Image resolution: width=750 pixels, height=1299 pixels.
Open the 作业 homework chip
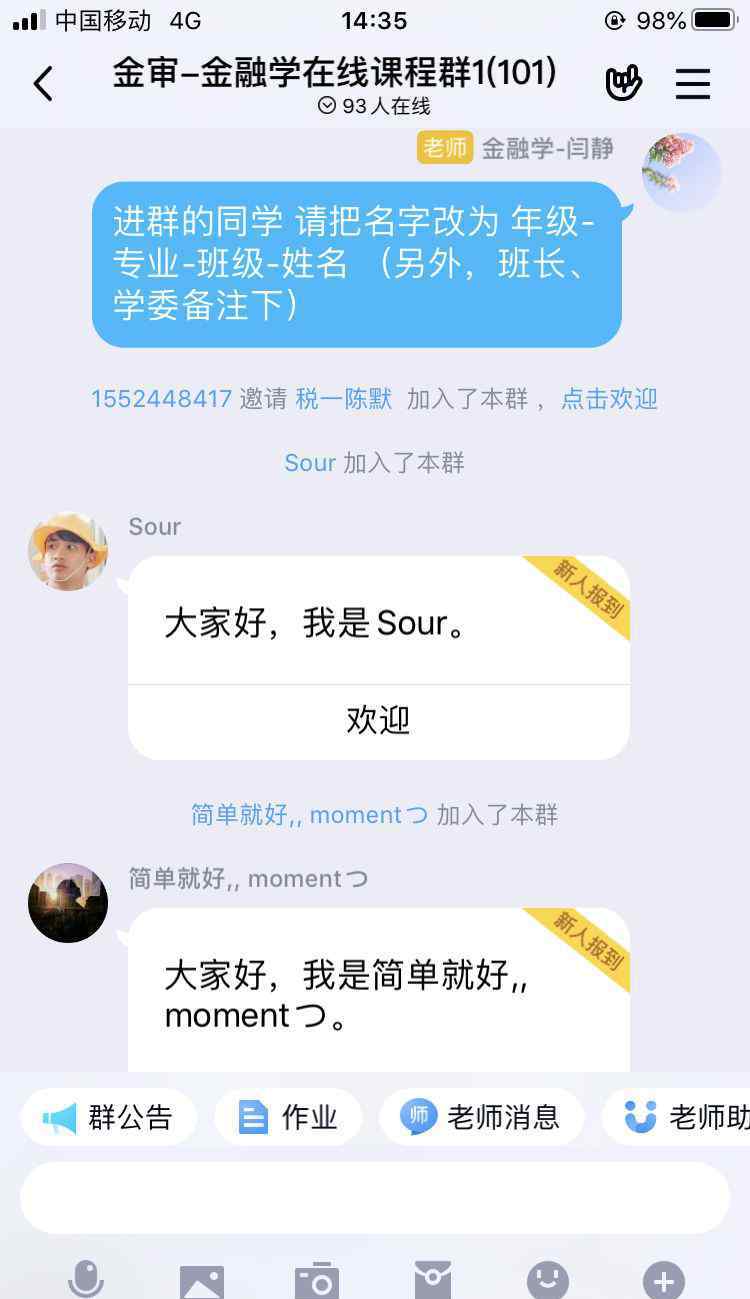click(288, 1117)
